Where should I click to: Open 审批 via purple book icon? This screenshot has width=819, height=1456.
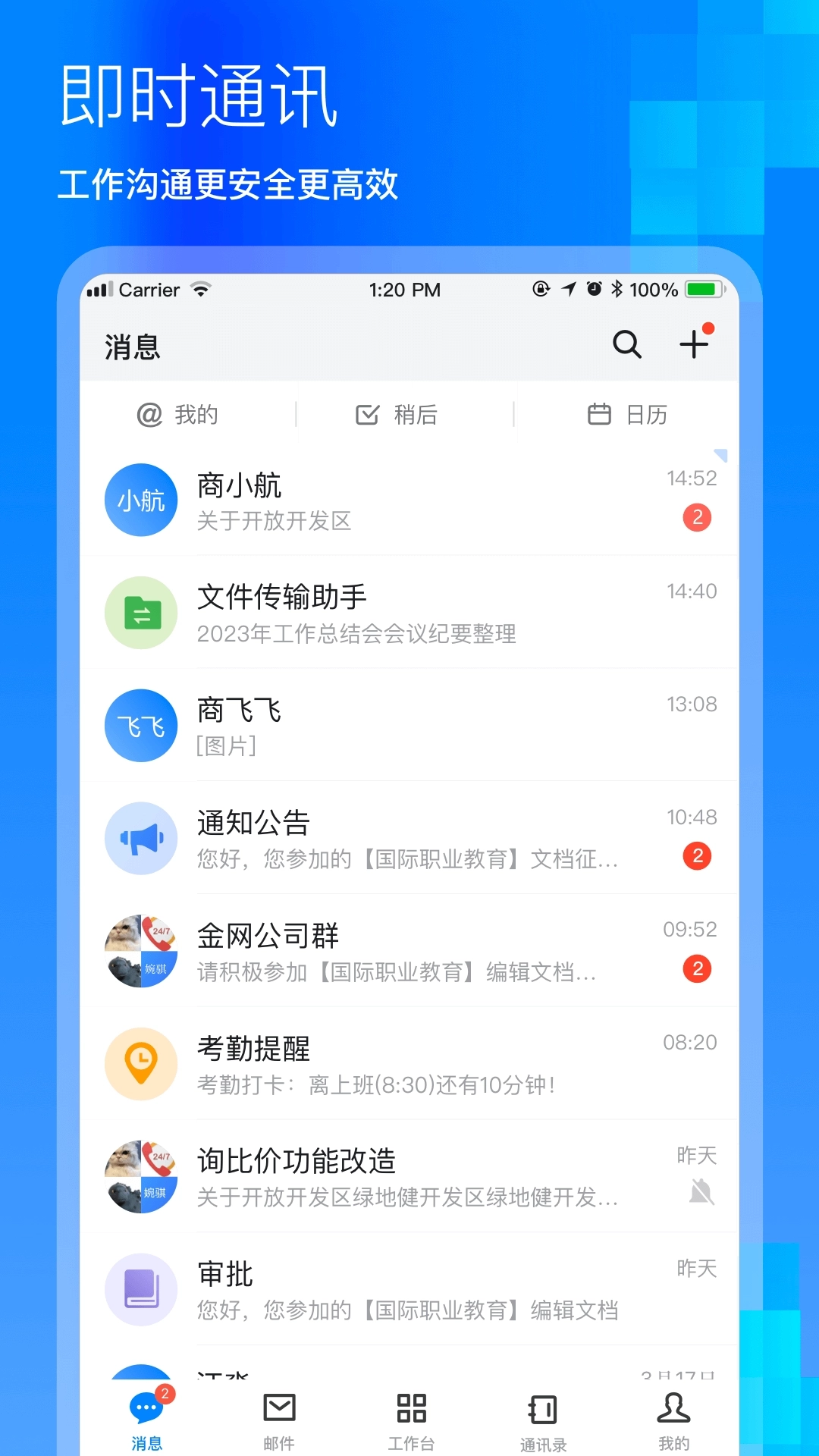pos(140,1289)
